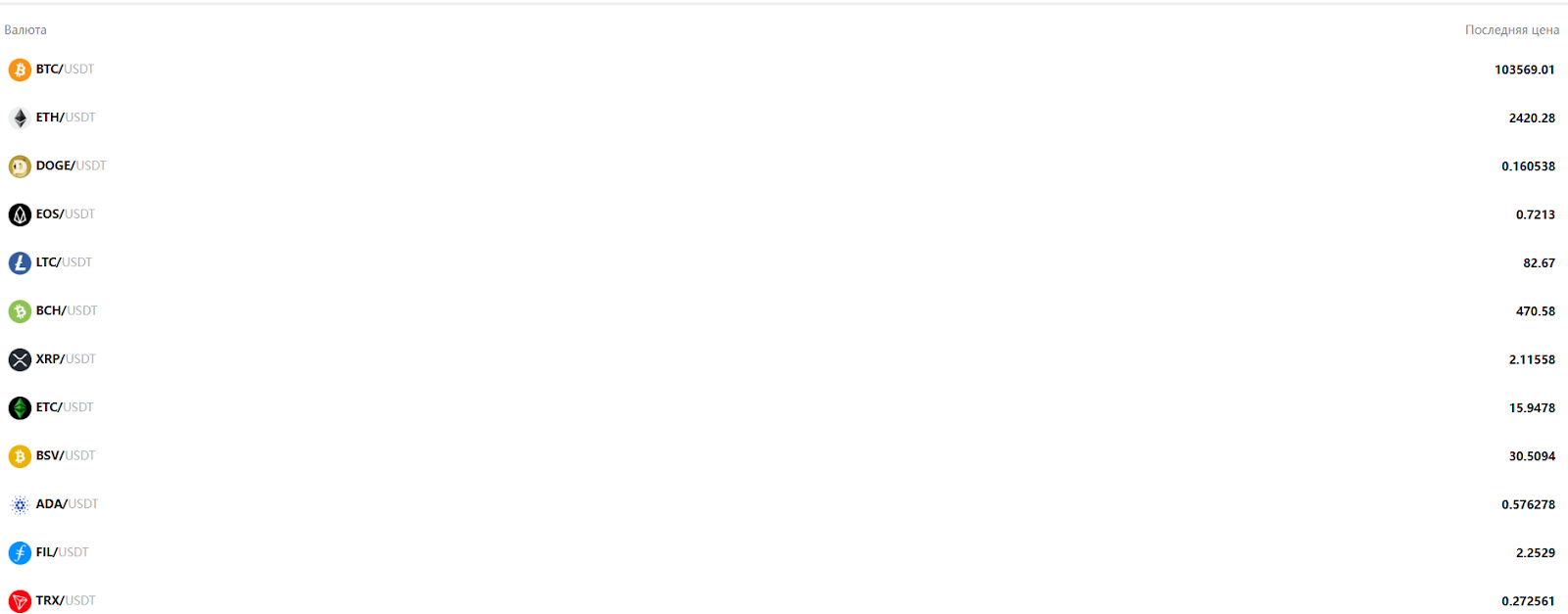Image resolution: width=1568 pixels, height=614 pixels.
Task: Open the ADA/USDT row
Action: (67, 504)
